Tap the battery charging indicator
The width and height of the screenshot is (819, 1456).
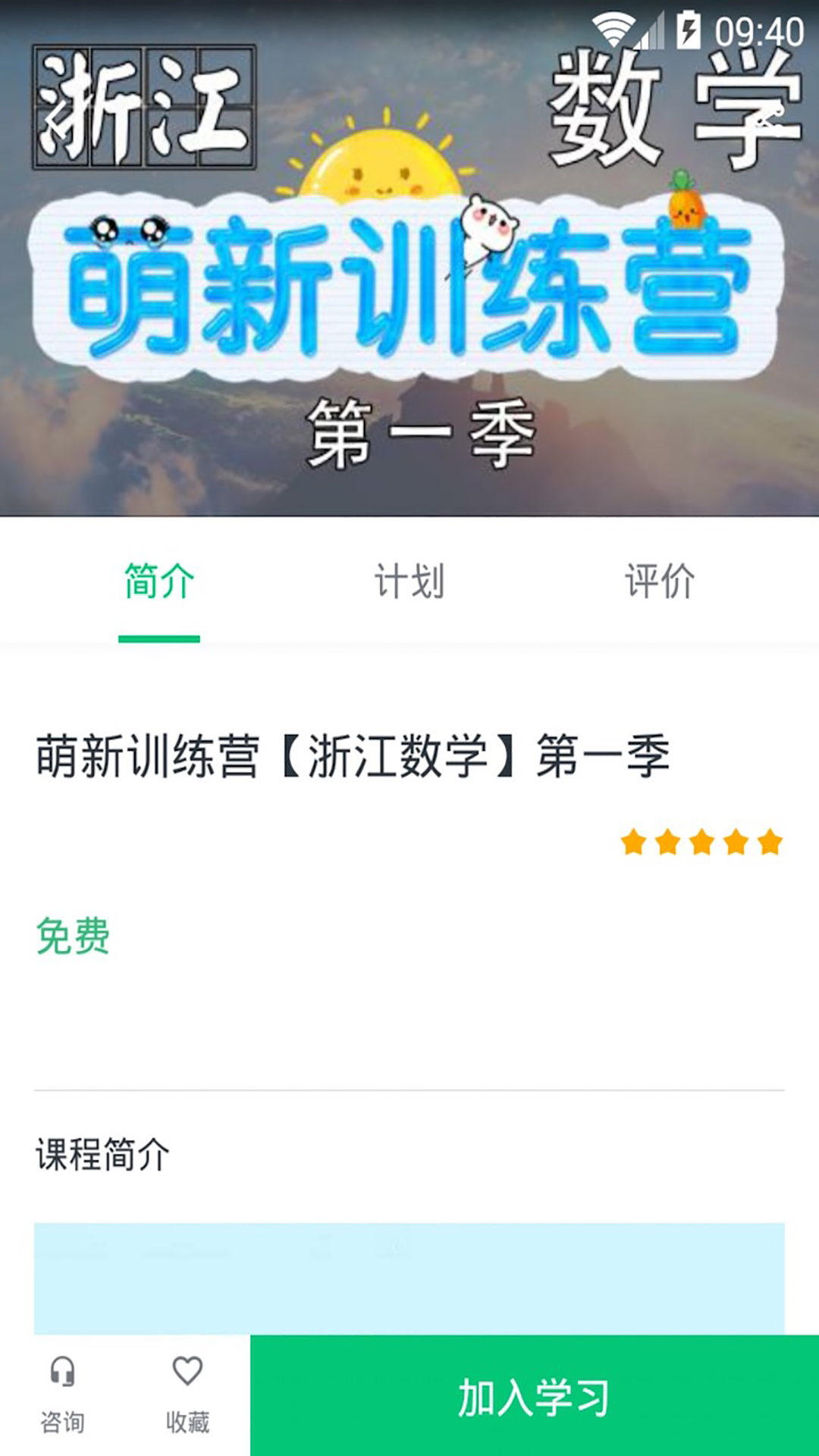coord(688,28)
